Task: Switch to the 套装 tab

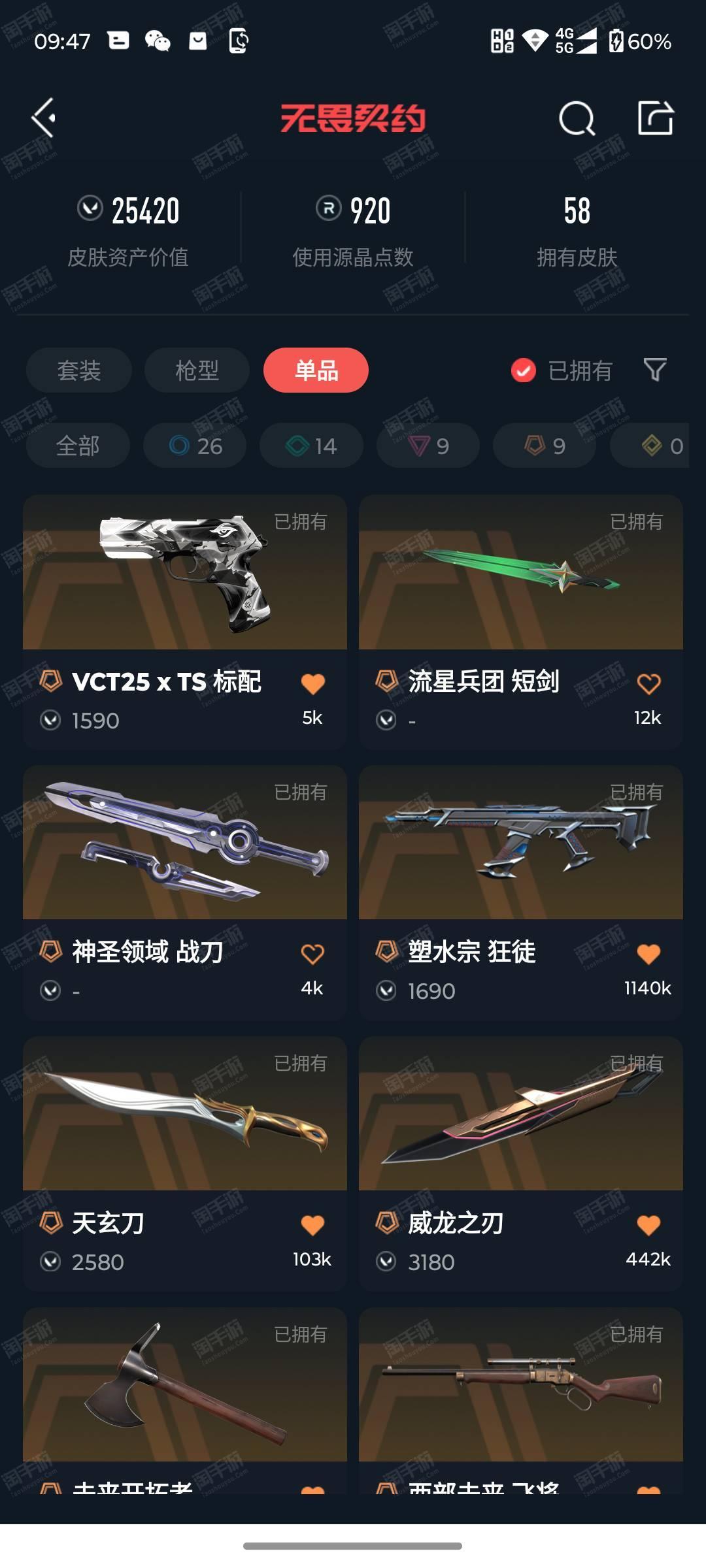Action: (x=79, y=370)
